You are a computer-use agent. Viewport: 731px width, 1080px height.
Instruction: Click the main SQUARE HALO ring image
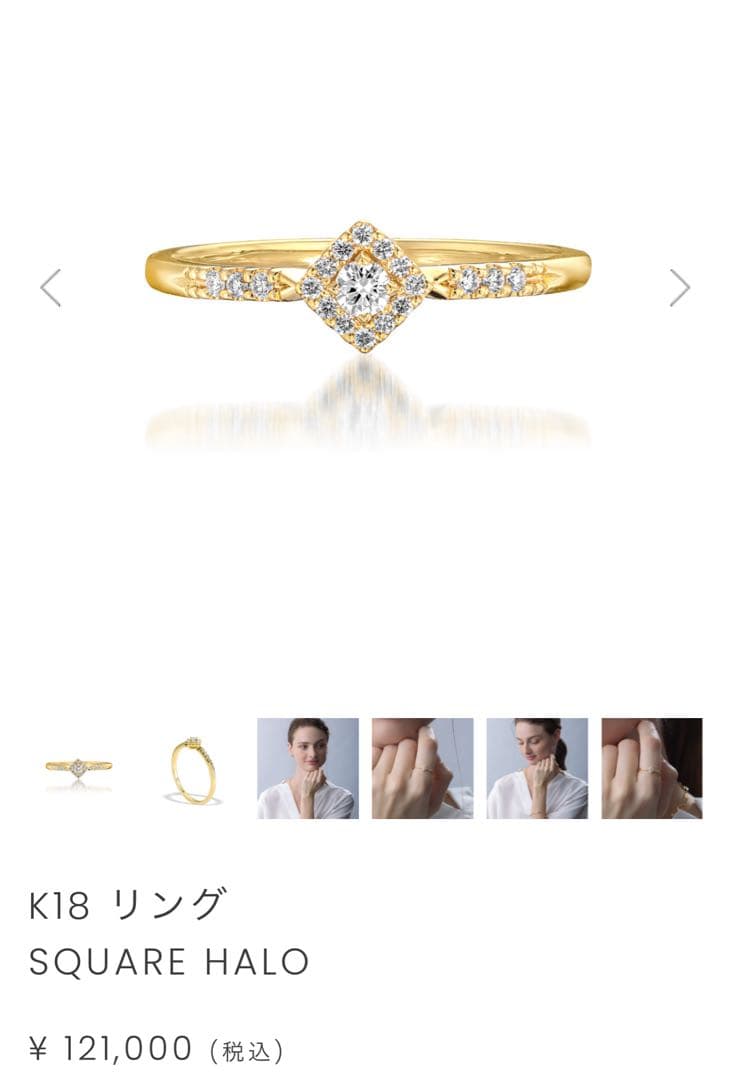point(365,285)
